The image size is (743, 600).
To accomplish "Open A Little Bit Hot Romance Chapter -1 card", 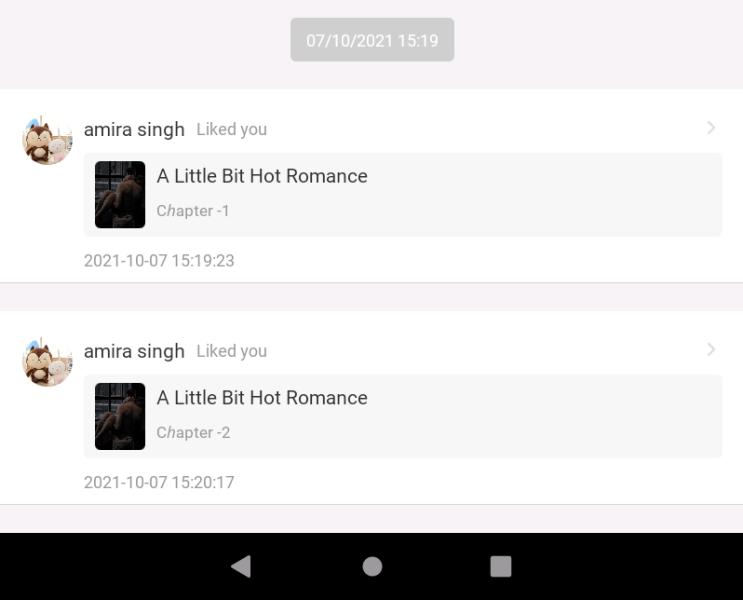I will pyautogui.click(x=402, y=194).
